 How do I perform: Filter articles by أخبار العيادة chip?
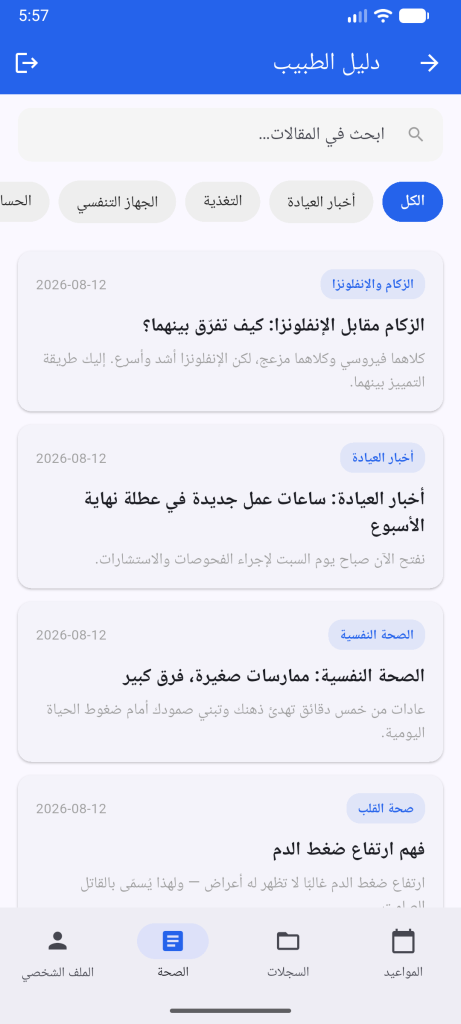point(321,202)
